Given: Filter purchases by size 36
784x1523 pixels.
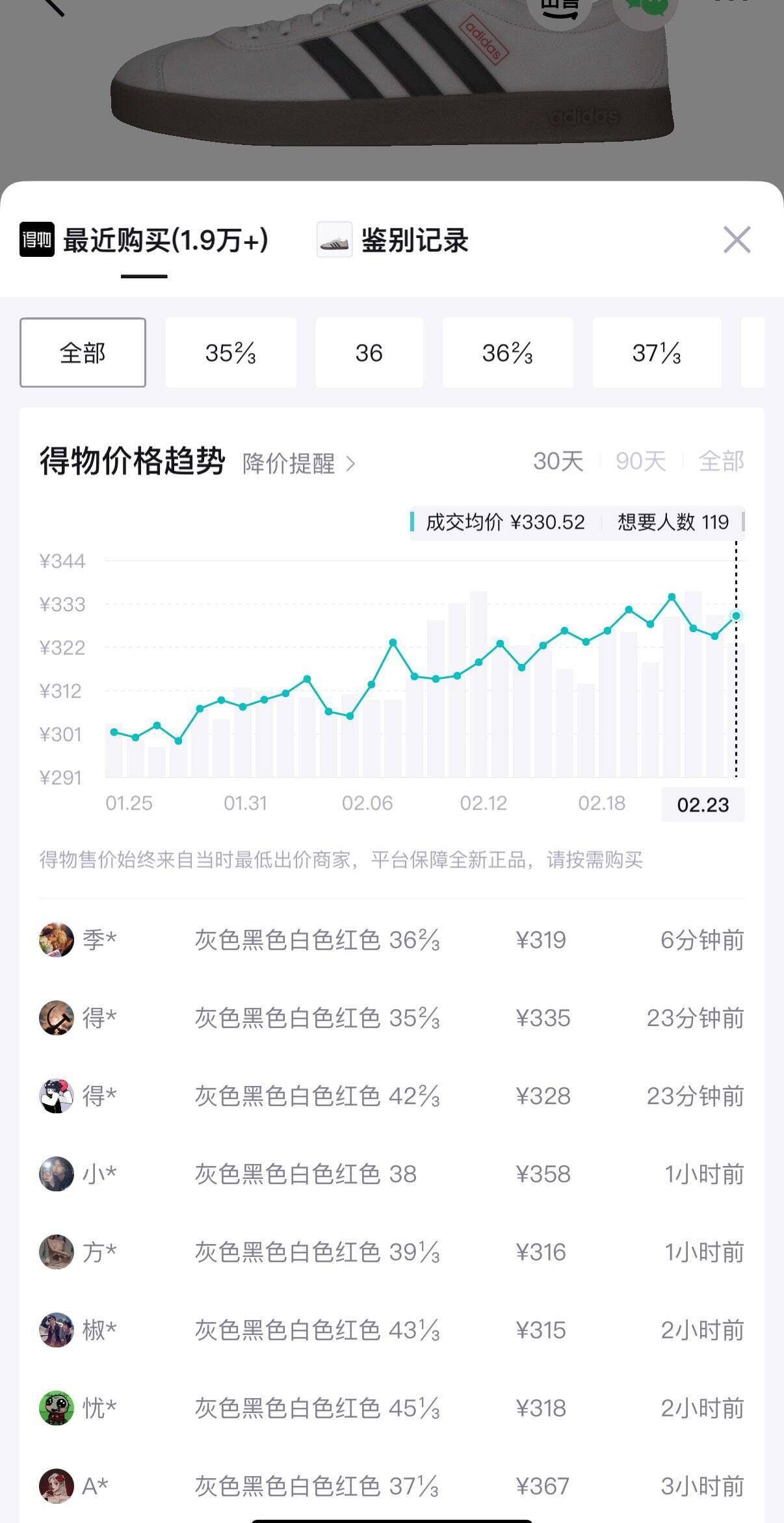Looking at the screenshot, I should coord(369,353).
